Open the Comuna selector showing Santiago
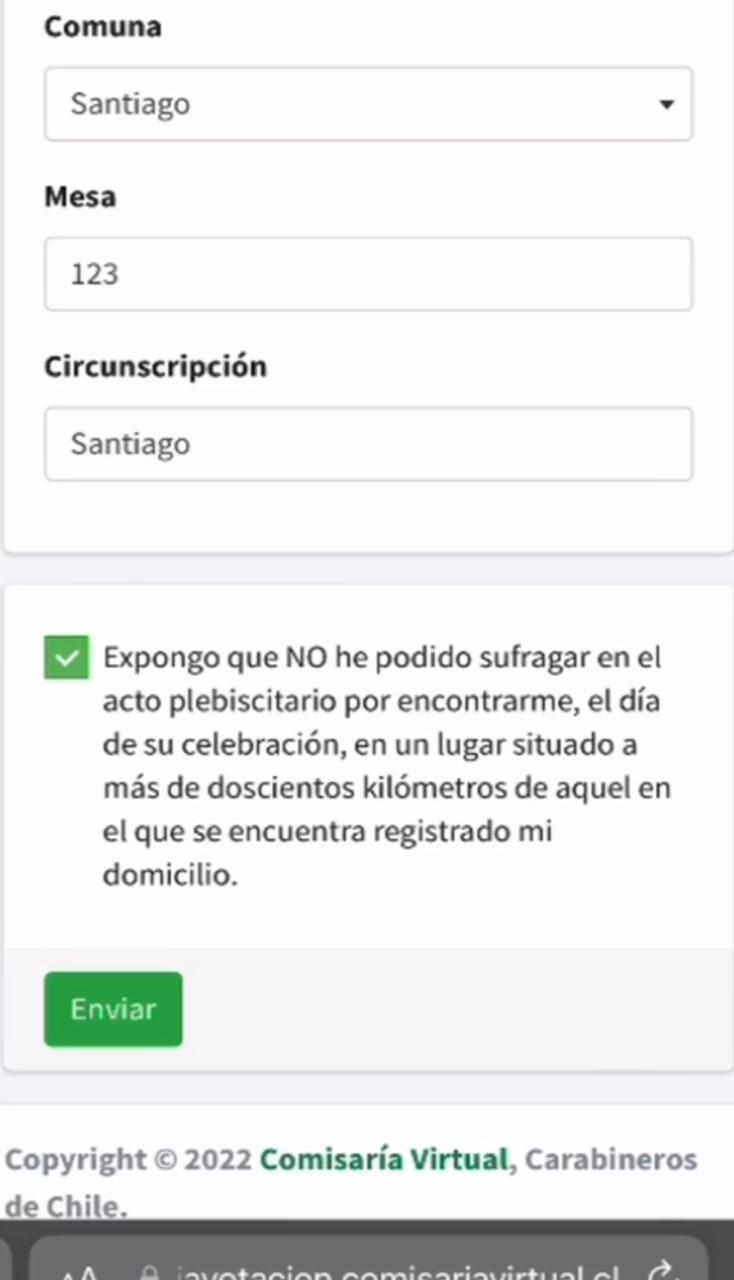The width and height of the screenshot is (734, 1280). [x=367, y=103]
